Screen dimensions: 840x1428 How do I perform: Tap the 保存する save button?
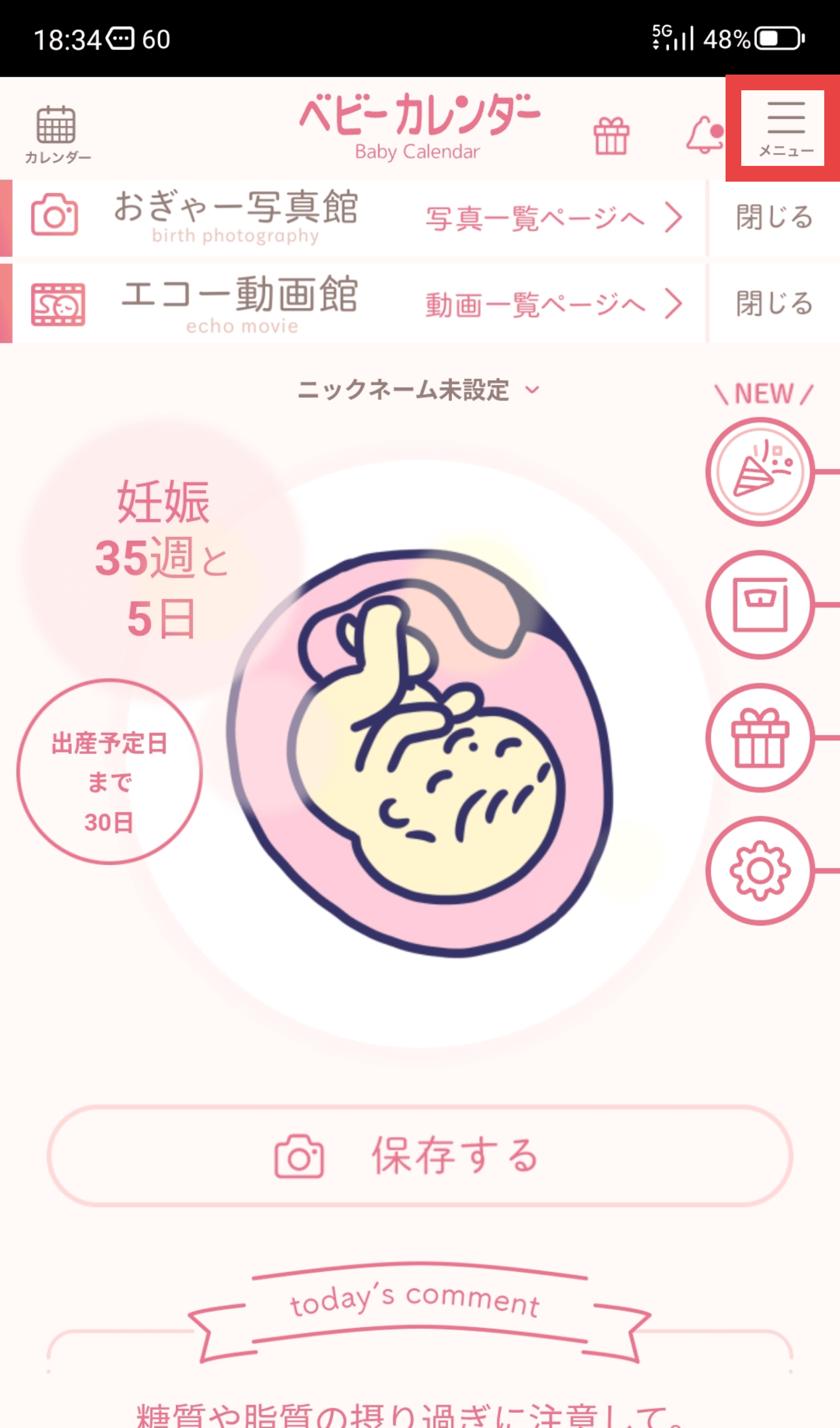click(419, 1156)
